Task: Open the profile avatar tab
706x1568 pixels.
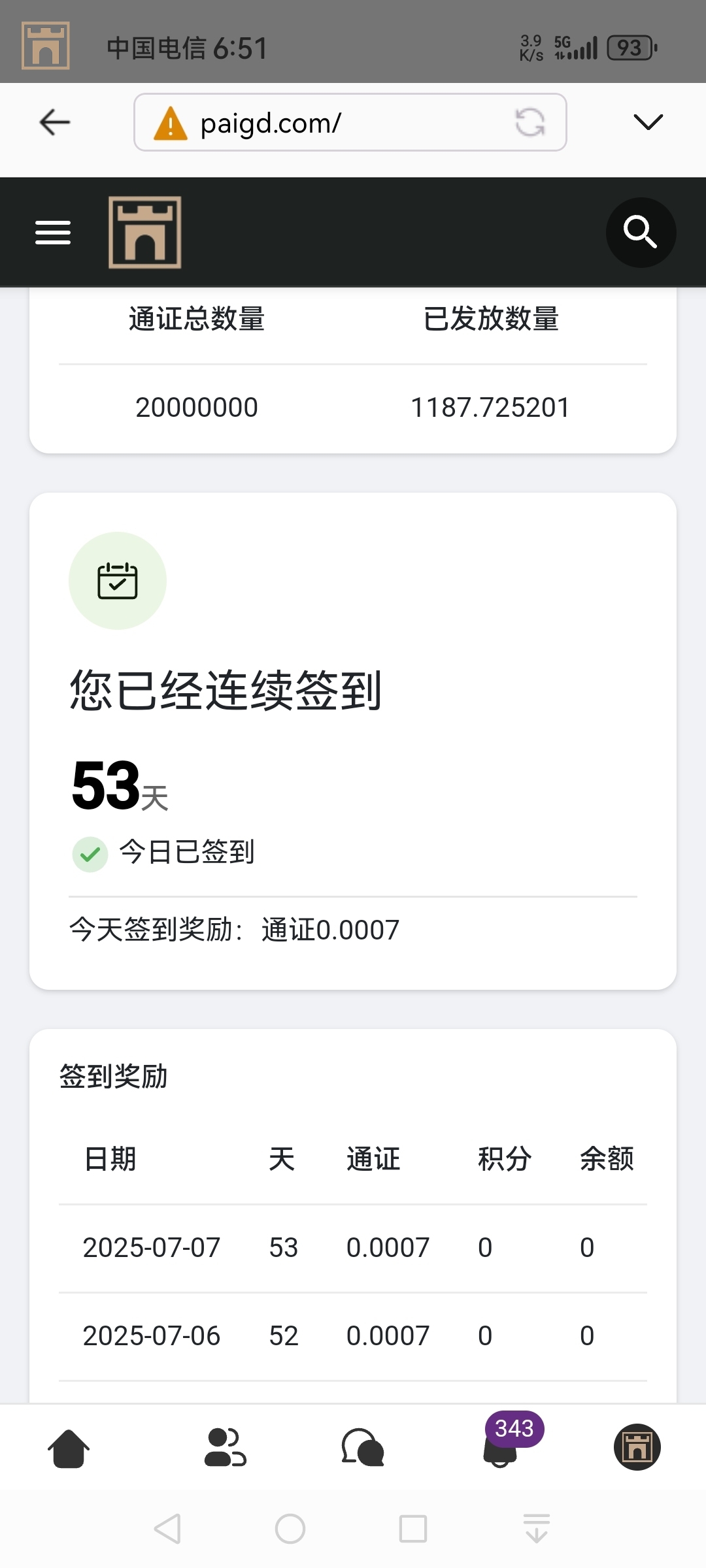Action: (x=637, y=1446)
